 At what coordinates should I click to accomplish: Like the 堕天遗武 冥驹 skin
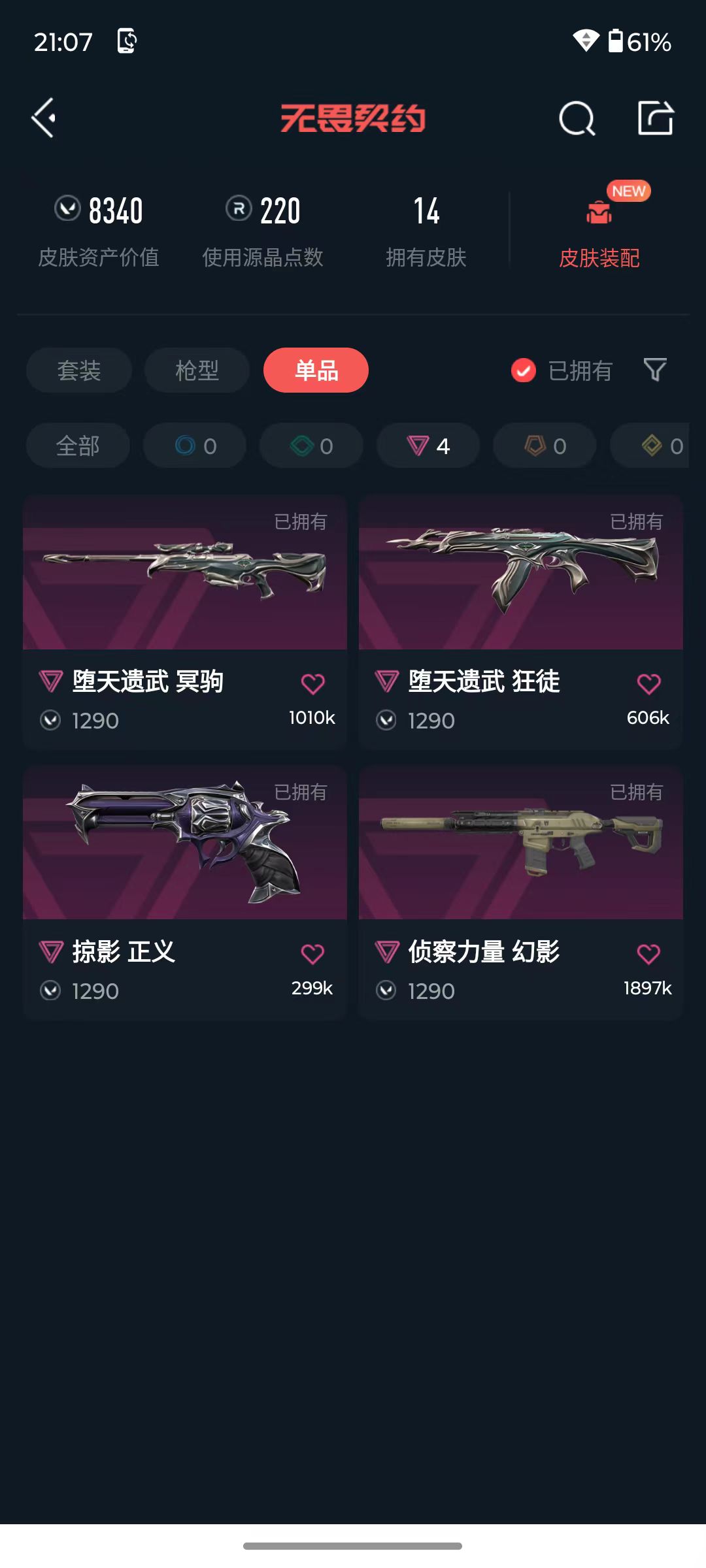[312, 684]
